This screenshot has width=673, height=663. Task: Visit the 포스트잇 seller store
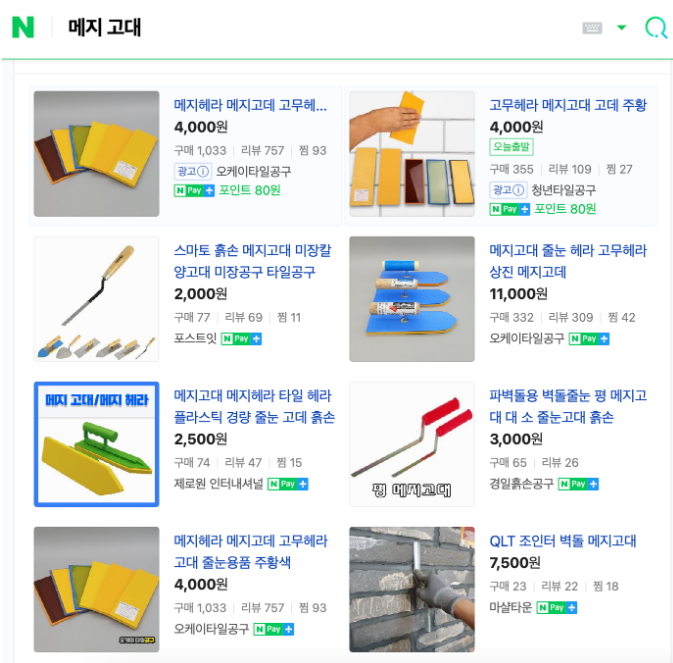195,339
